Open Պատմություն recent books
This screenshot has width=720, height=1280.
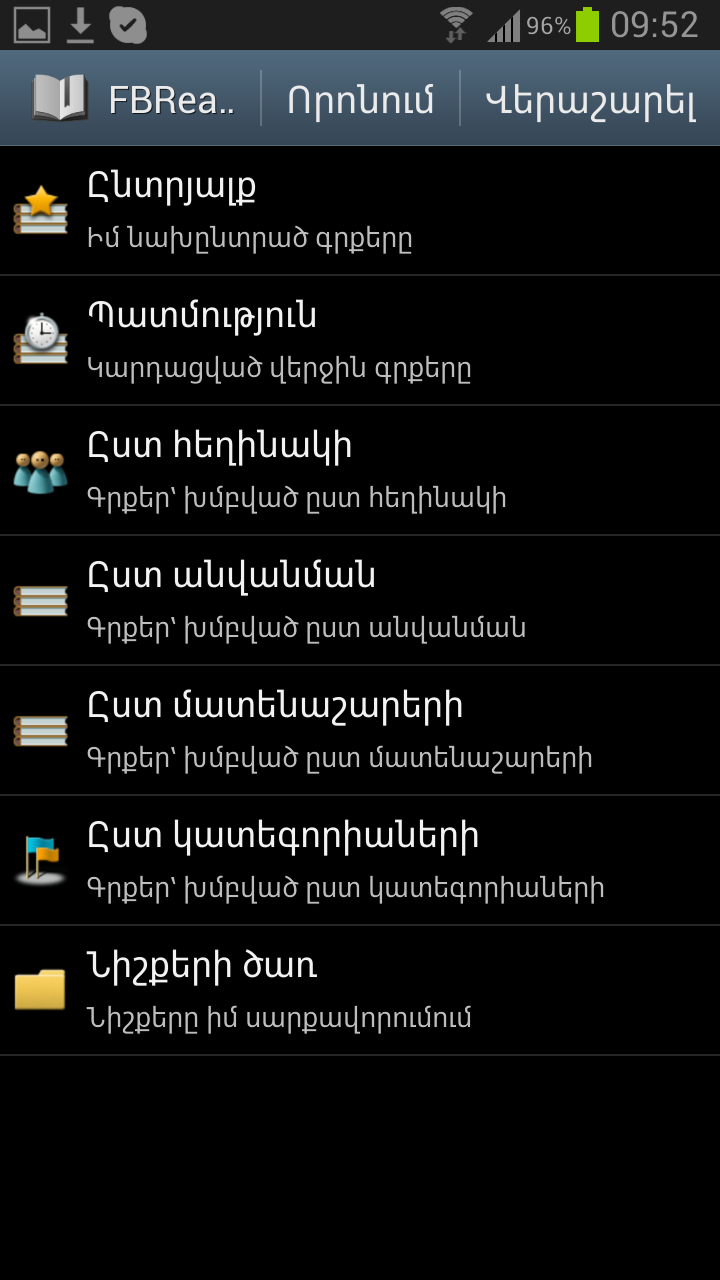pyautogui.click(x=360, y=341)
